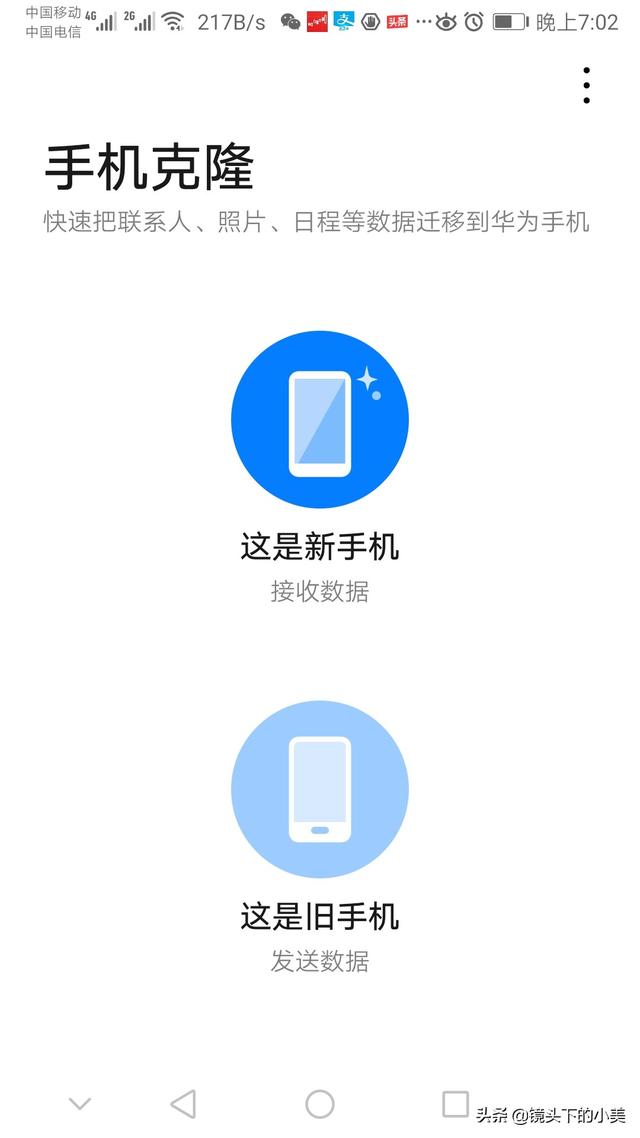The image size is (640, 1138).
Task: Open the three-dot overflow menu
Action: coord(586,85)
